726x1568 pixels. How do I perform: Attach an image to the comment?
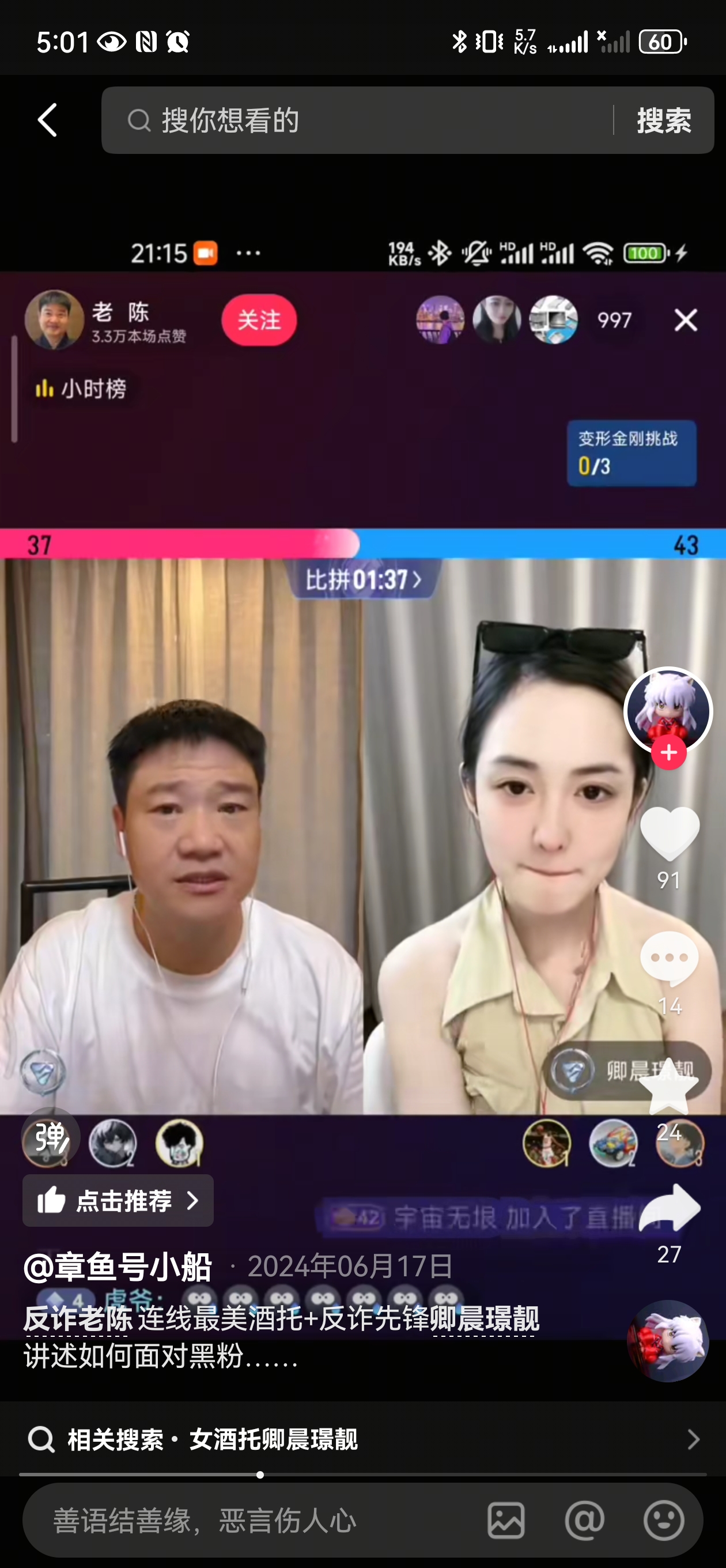click(506, 1521)
